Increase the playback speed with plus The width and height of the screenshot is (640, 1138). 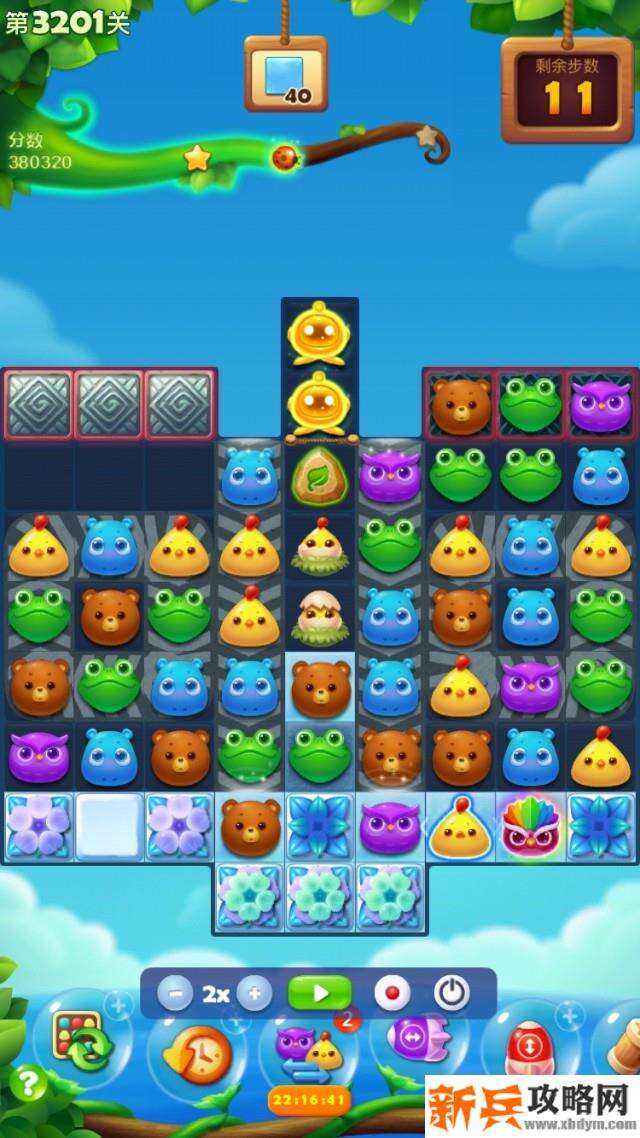(x=255, y=994)
